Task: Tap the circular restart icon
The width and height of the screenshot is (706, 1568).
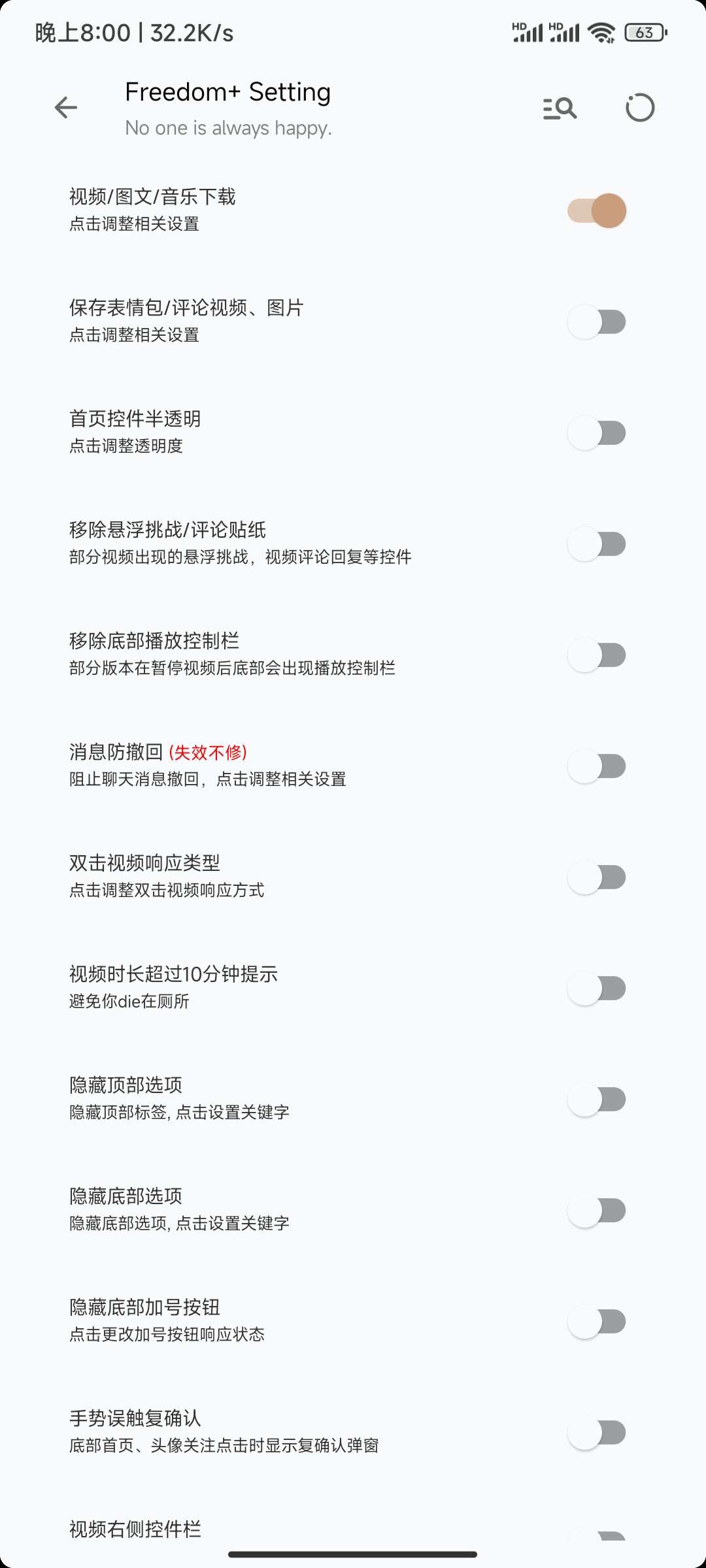Action: (639, 108)
